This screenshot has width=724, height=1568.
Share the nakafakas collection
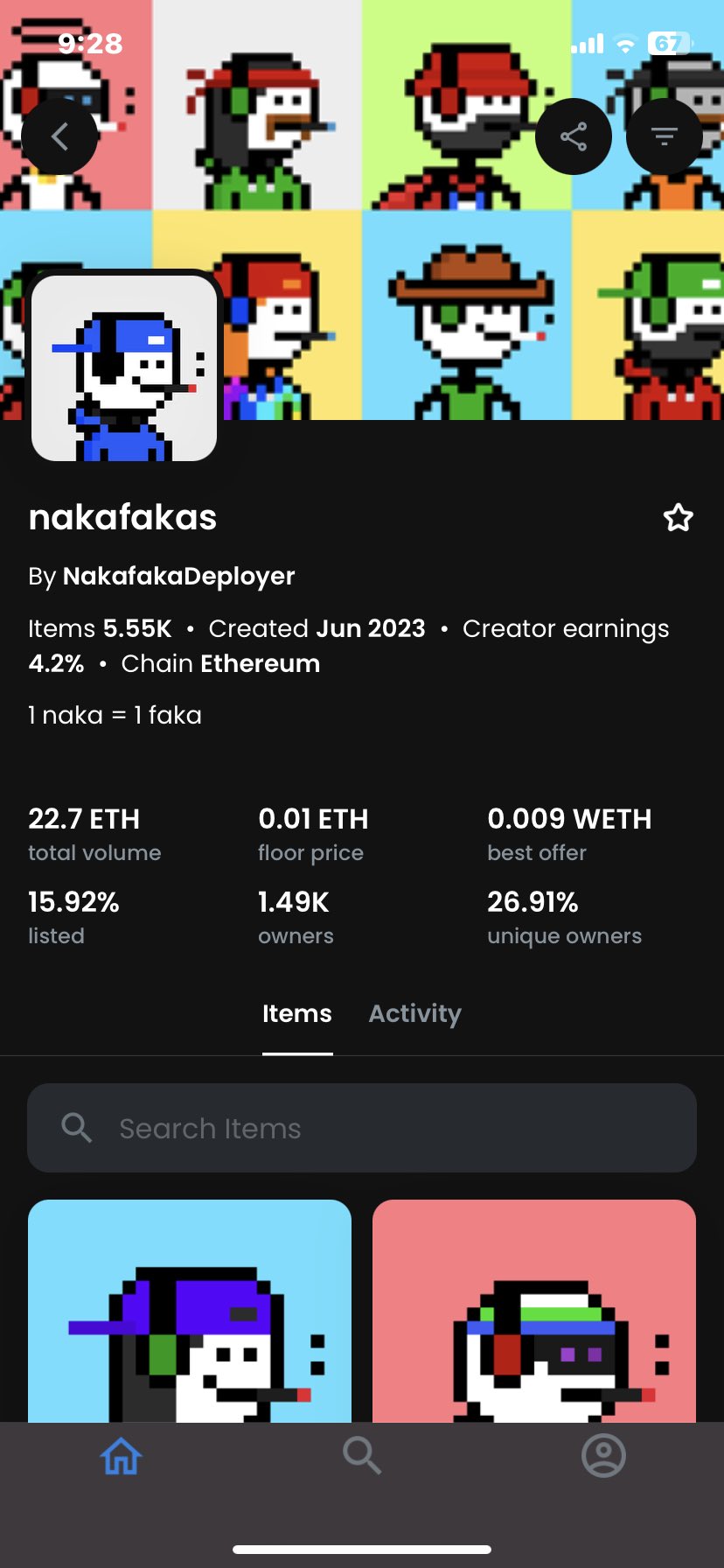click(574, 136)
